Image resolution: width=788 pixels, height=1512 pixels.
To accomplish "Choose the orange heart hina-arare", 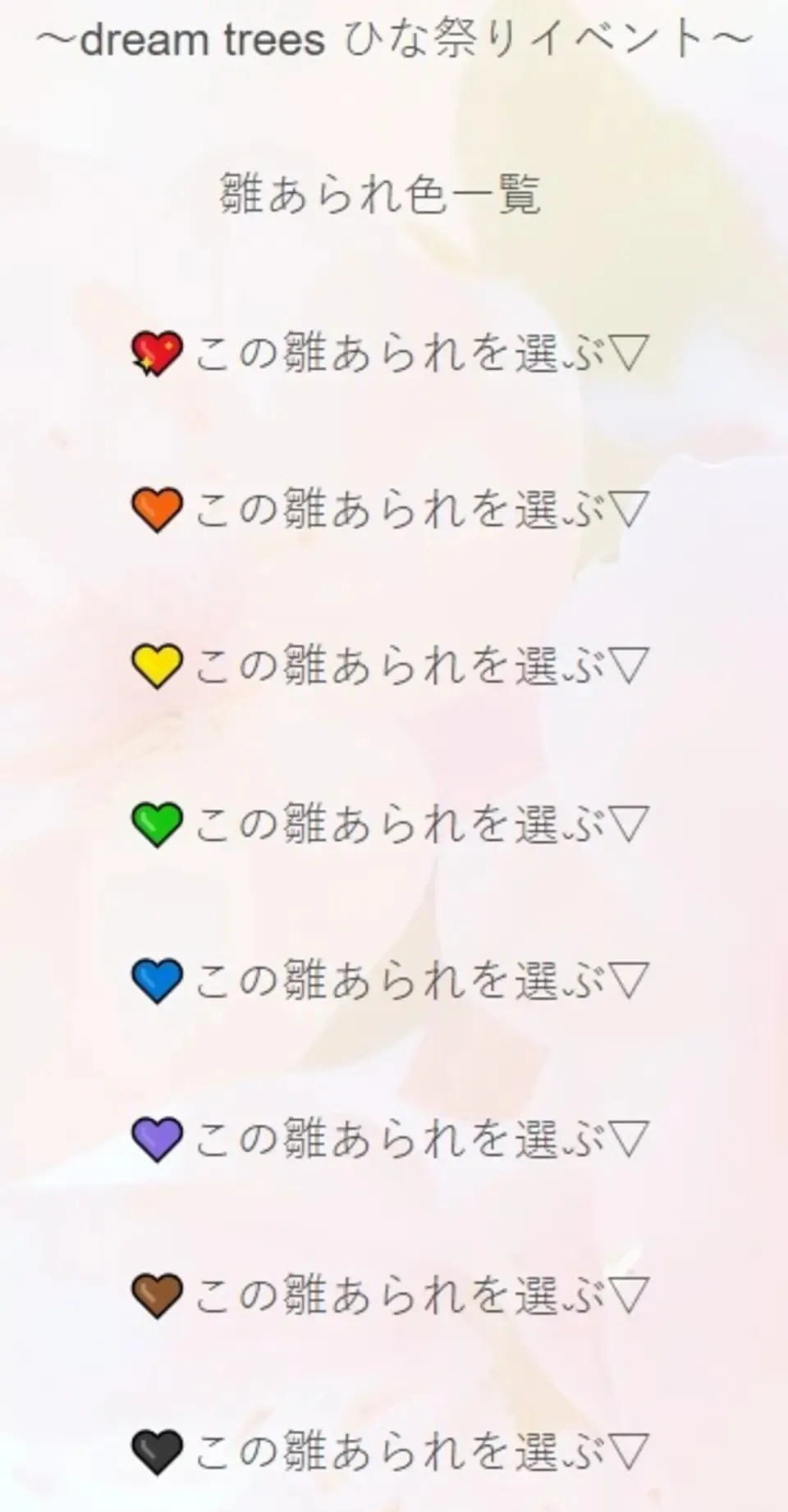I will click(x=391, y=509).
